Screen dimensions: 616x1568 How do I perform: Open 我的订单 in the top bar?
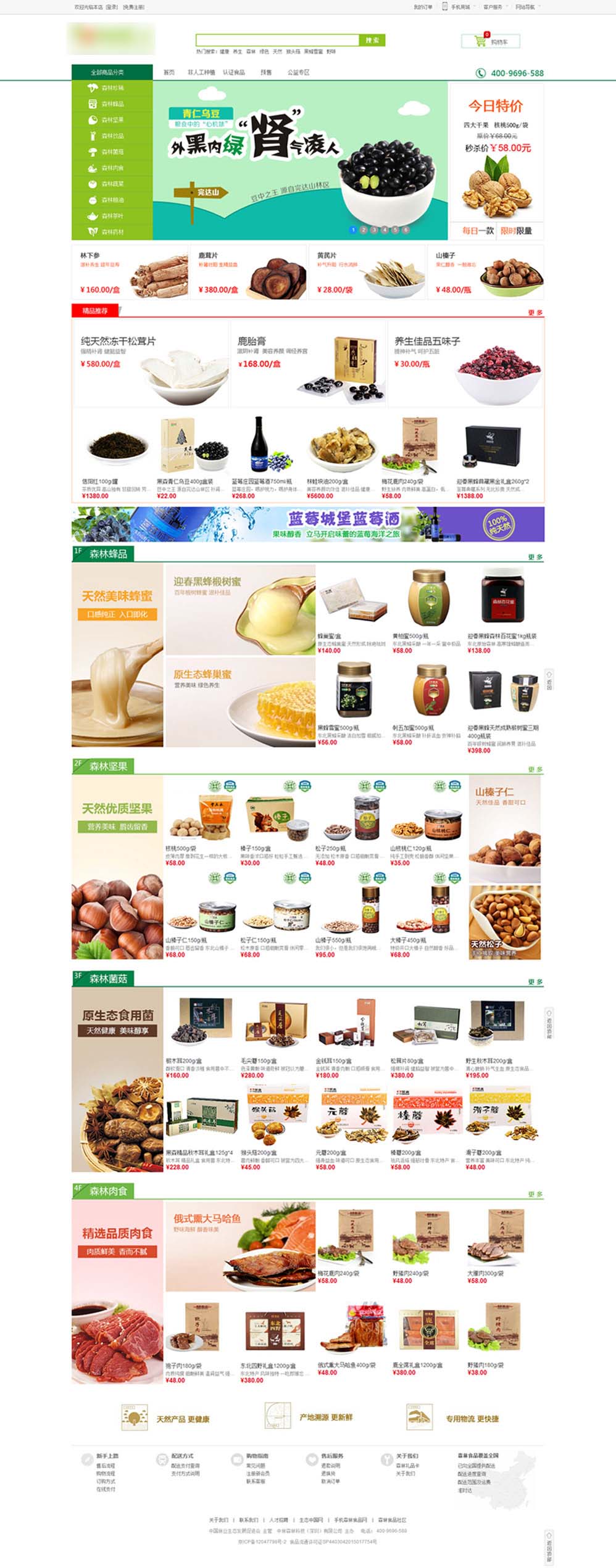coord(423,7)
